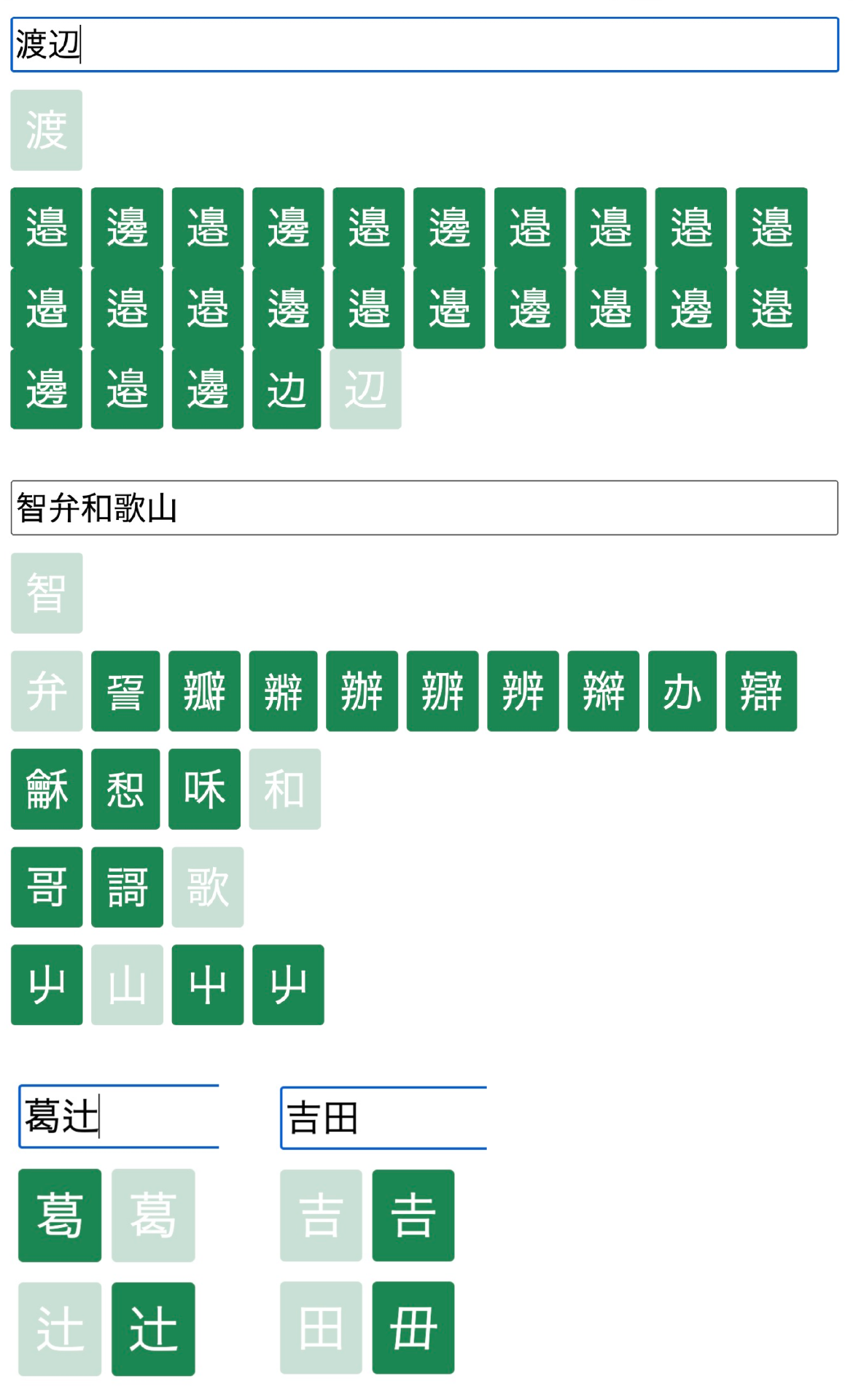This screenshot has width=853, height=1400.
Task: Select the dark green 吉 variant button
Action: point(413,1216)
